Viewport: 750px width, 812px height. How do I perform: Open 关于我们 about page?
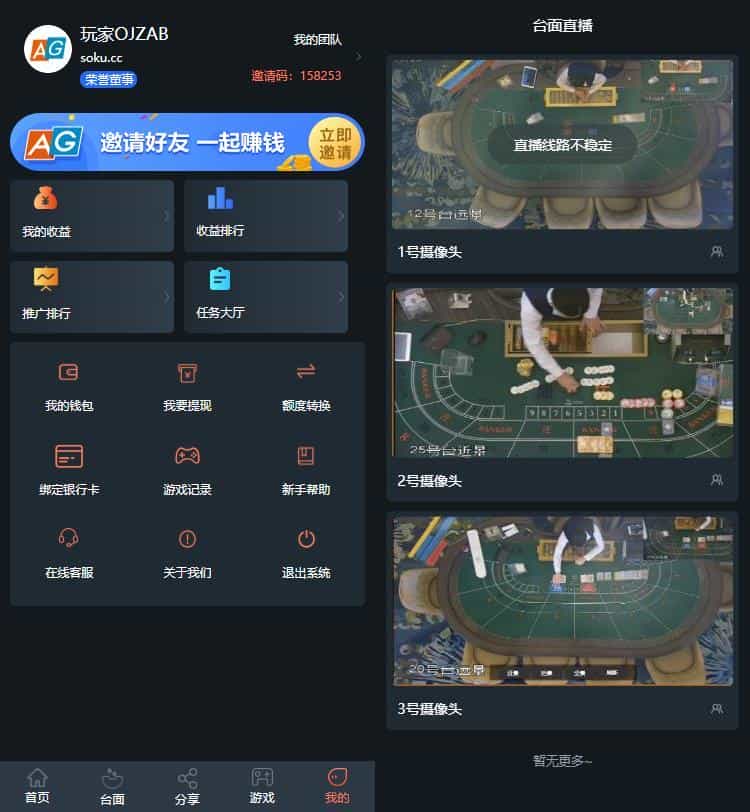click(x=187, y=553)
